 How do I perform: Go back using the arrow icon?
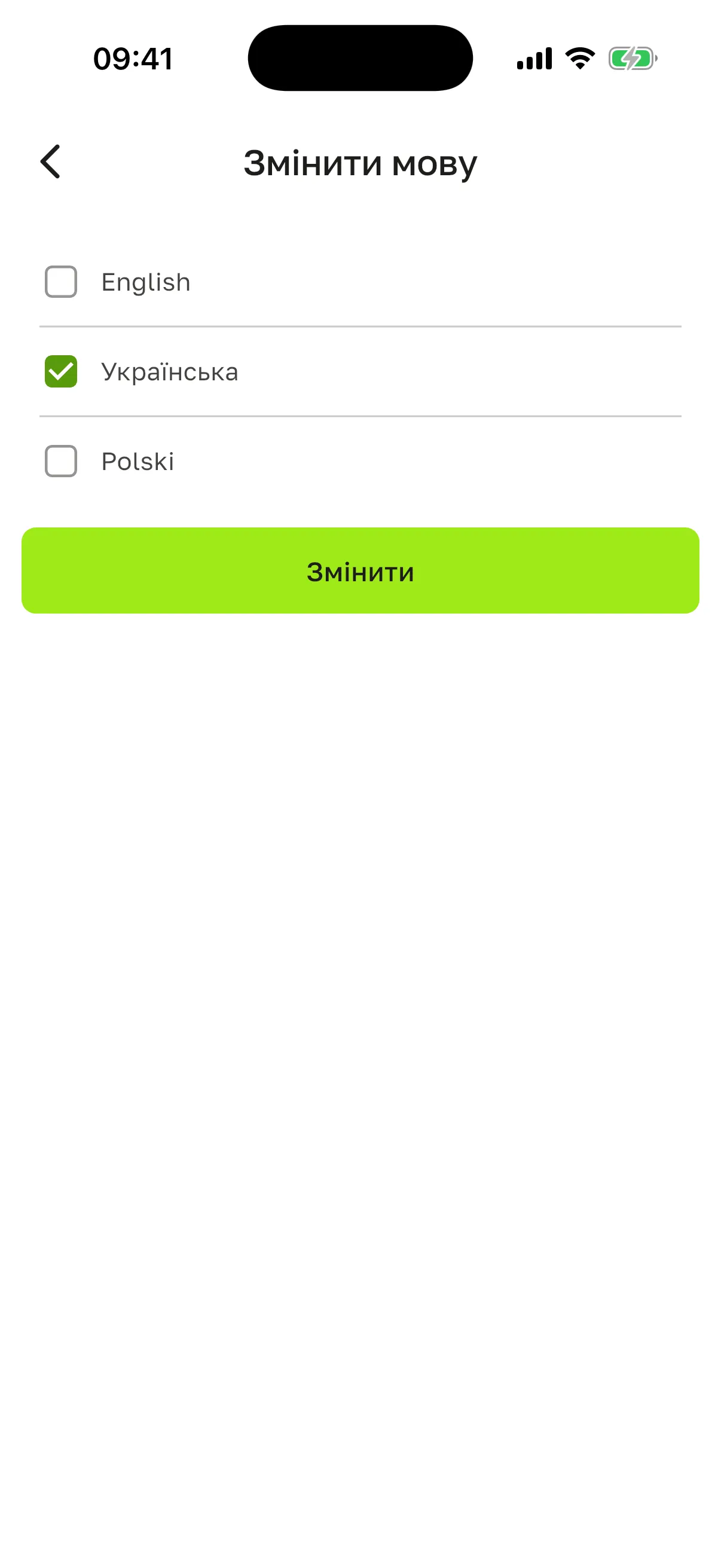[x=50, y=162]
